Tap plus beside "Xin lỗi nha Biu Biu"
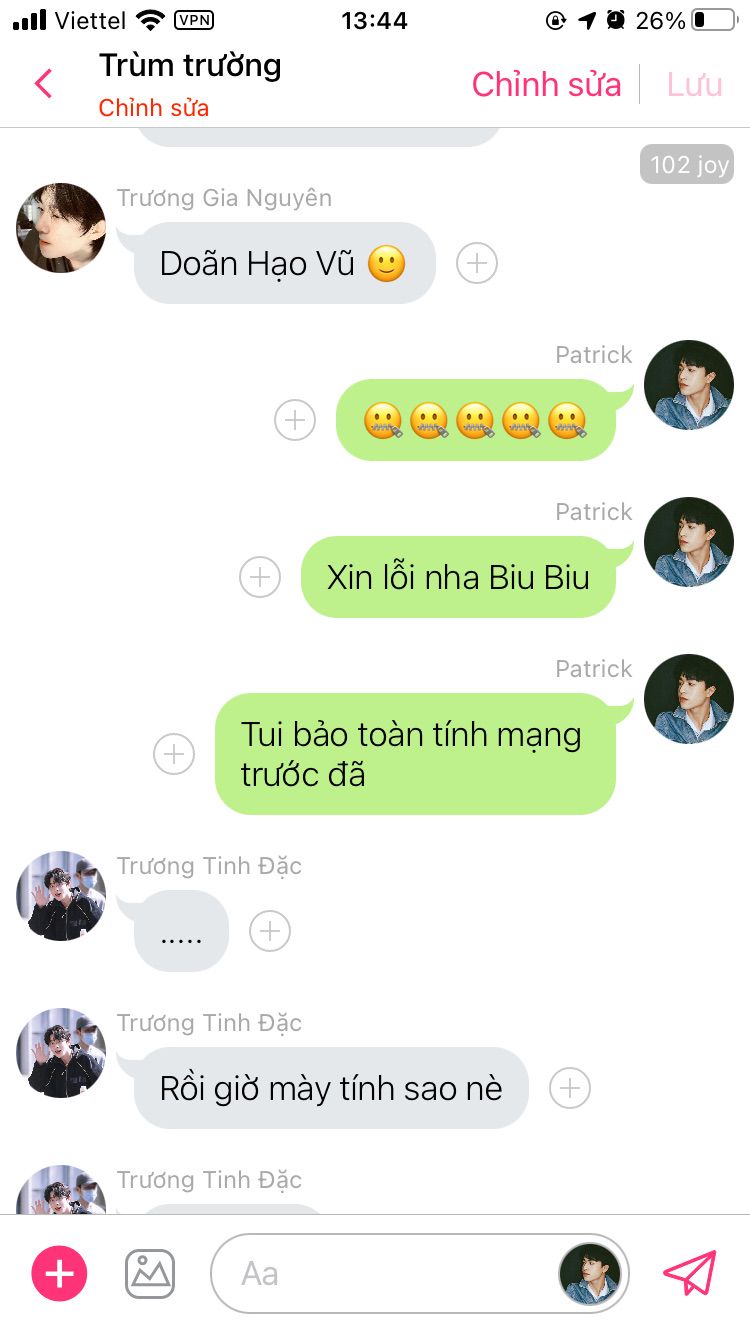 tap(260, 577)
